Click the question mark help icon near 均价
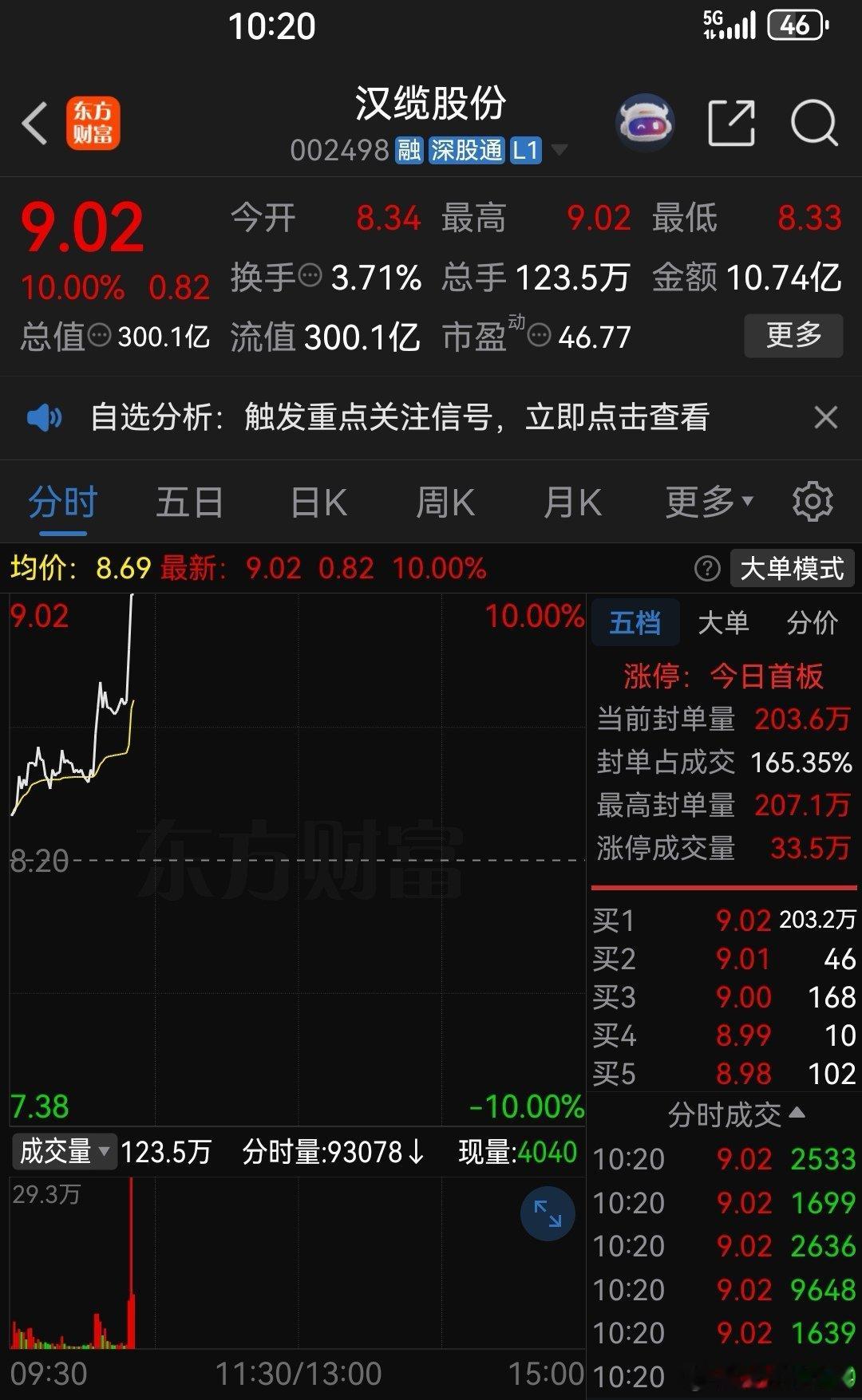The height and width of the screenshot is (1400, 862). click(709, 569)
